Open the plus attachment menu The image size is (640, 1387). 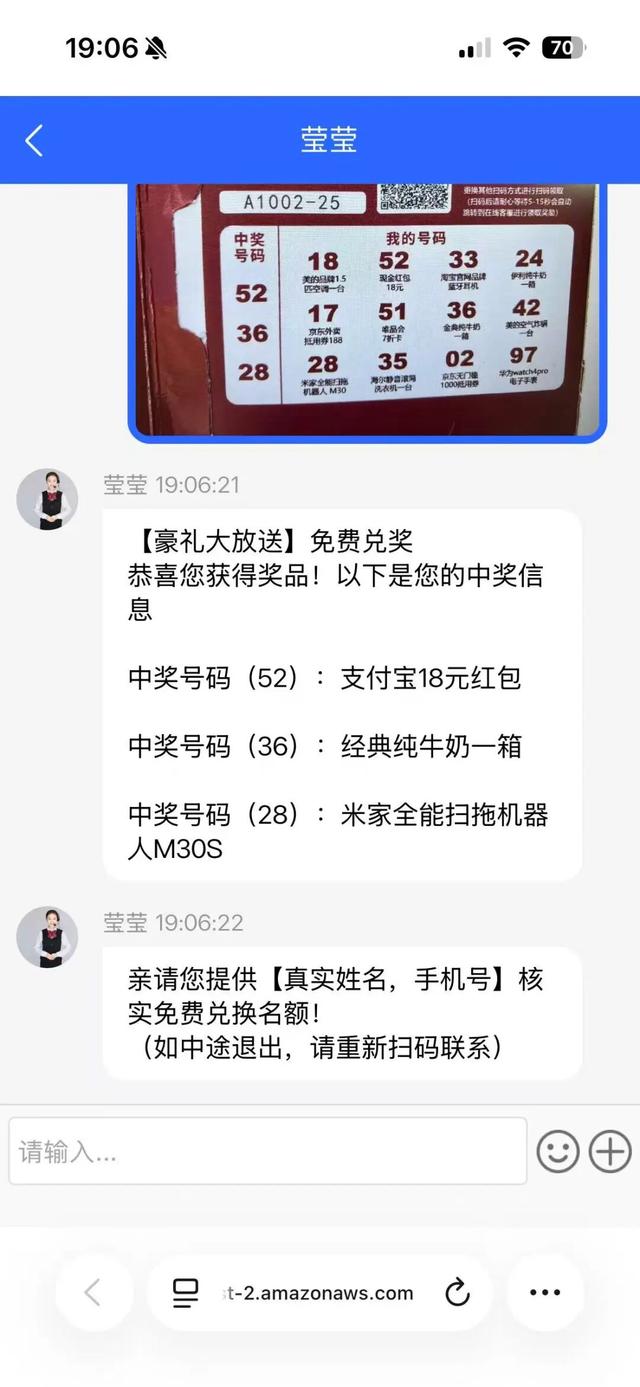point(610,1151)
